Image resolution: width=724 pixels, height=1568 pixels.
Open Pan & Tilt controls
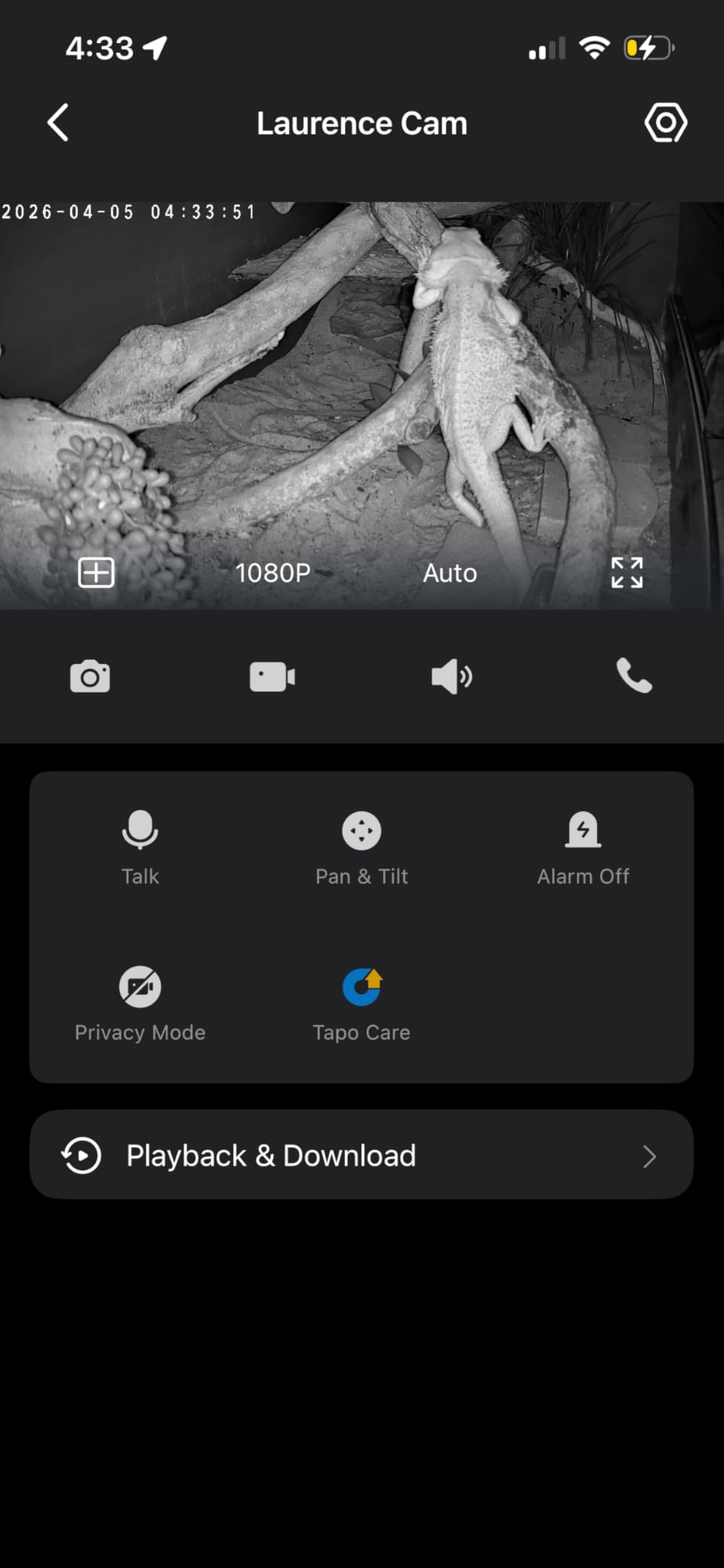pyautogui.click(x=362, y=847)
